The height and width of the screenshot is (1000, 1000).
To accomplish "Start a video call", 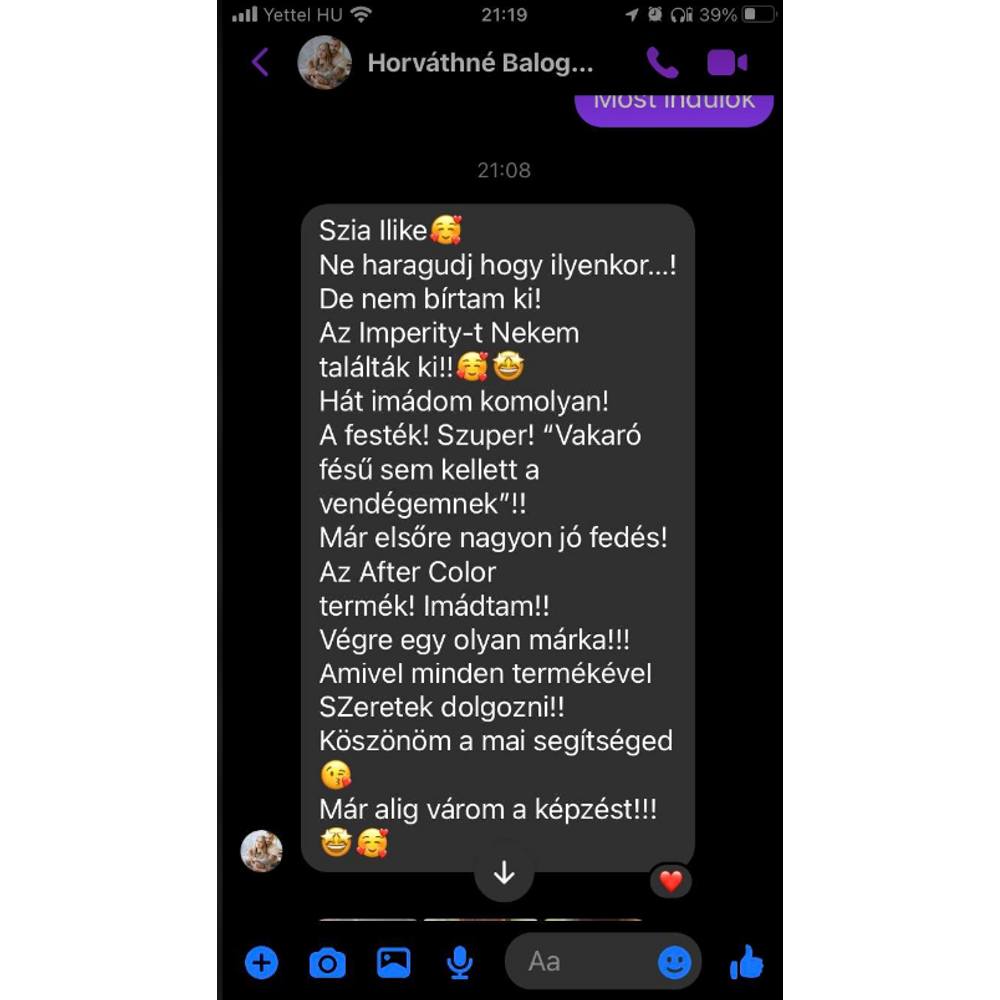I will coord(727,63).
